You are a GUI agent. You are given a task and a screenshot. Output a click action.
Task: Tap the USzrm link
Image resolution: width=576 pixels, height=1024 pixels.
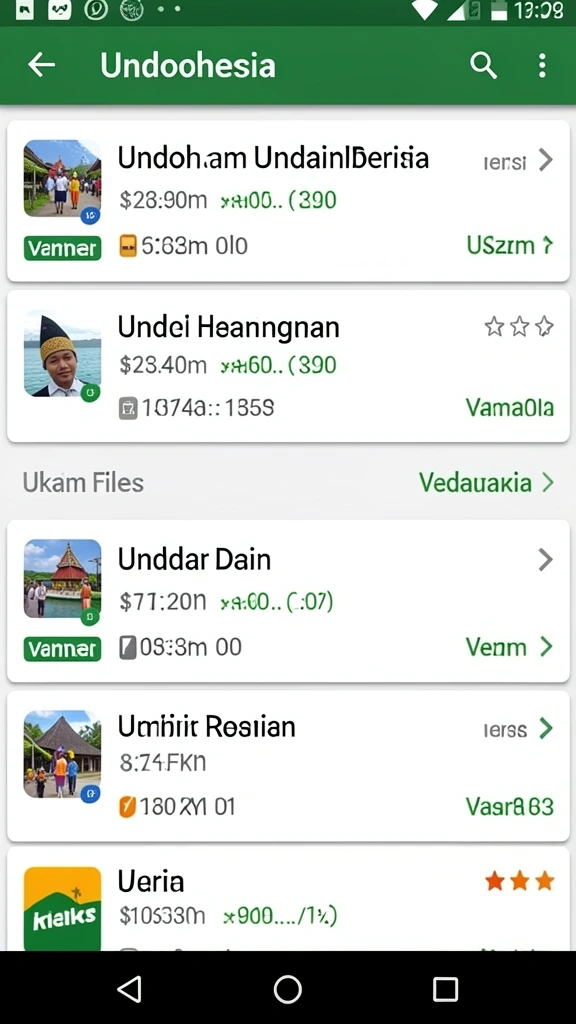(510, 246)
